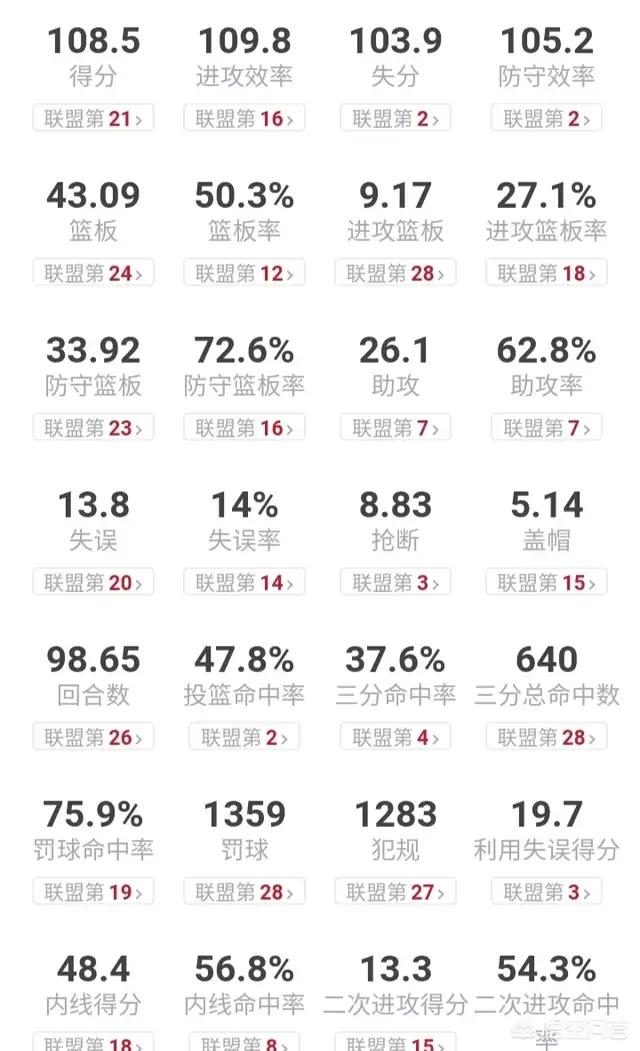This screenshot has width=640, height=1051.
Task: Open 联盟第26 chip under 回合数
Action: point(93,738)
